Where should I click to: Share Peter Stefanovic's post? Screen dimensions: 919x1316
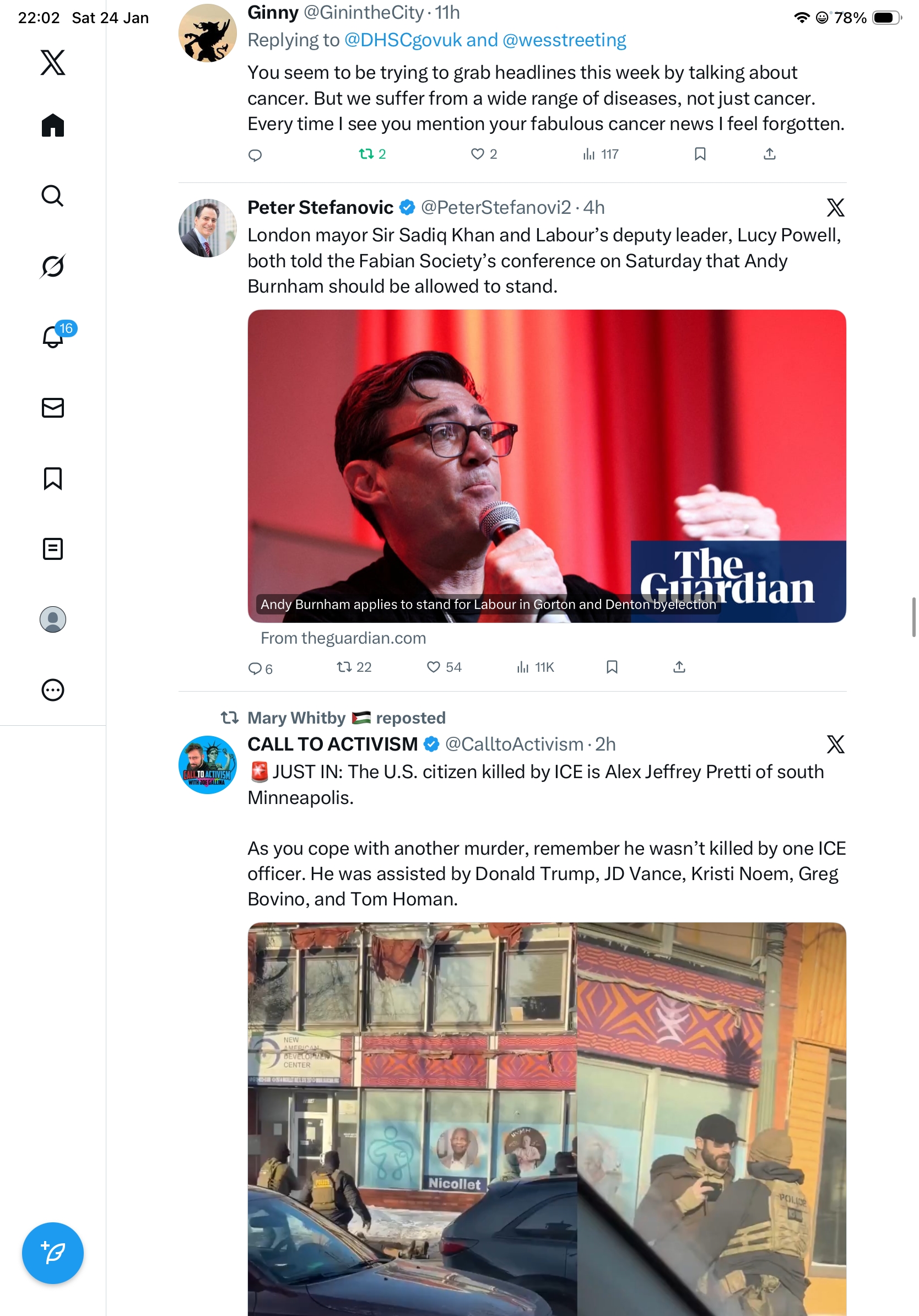click(x=679, y=667)
